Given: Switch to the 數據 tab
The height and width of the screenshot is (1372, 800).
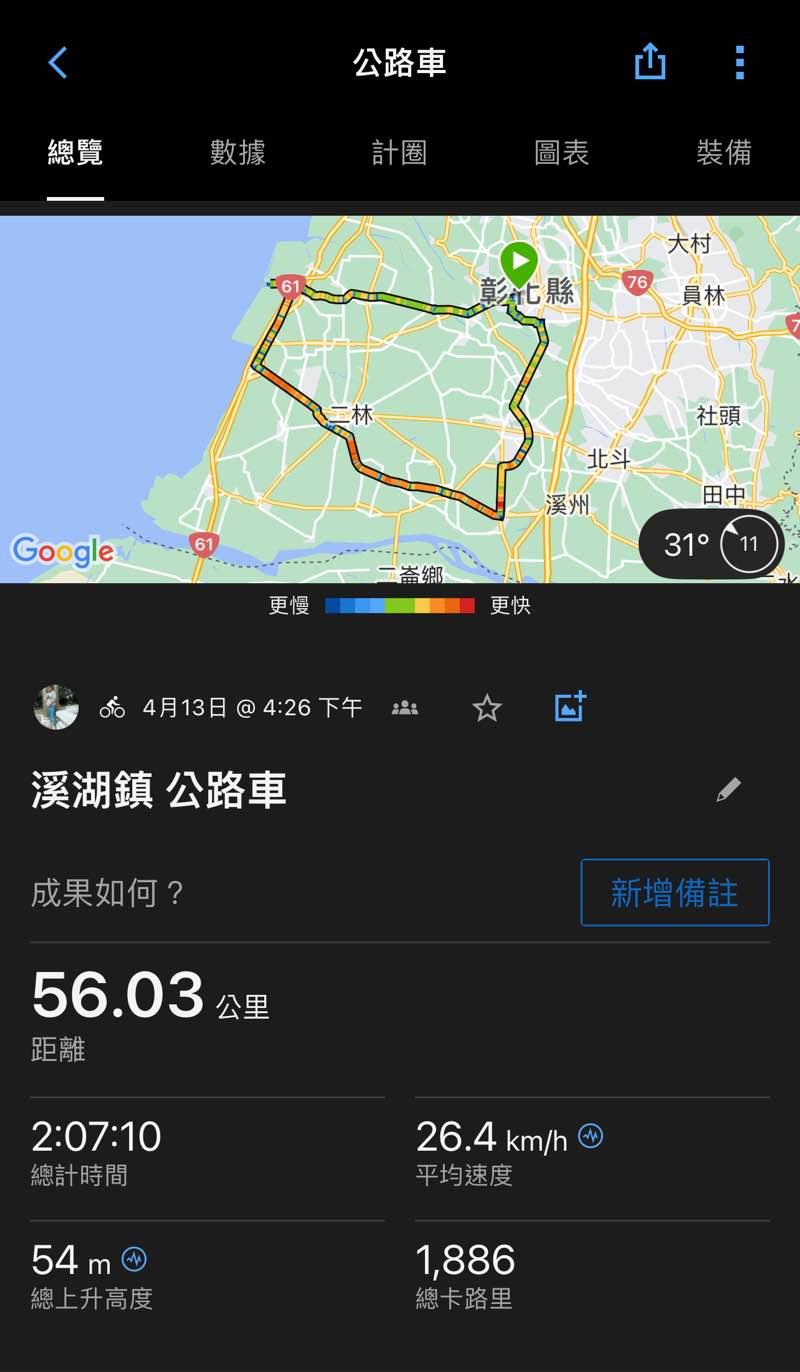Looking at the screenshot, I should coord(237,153).
